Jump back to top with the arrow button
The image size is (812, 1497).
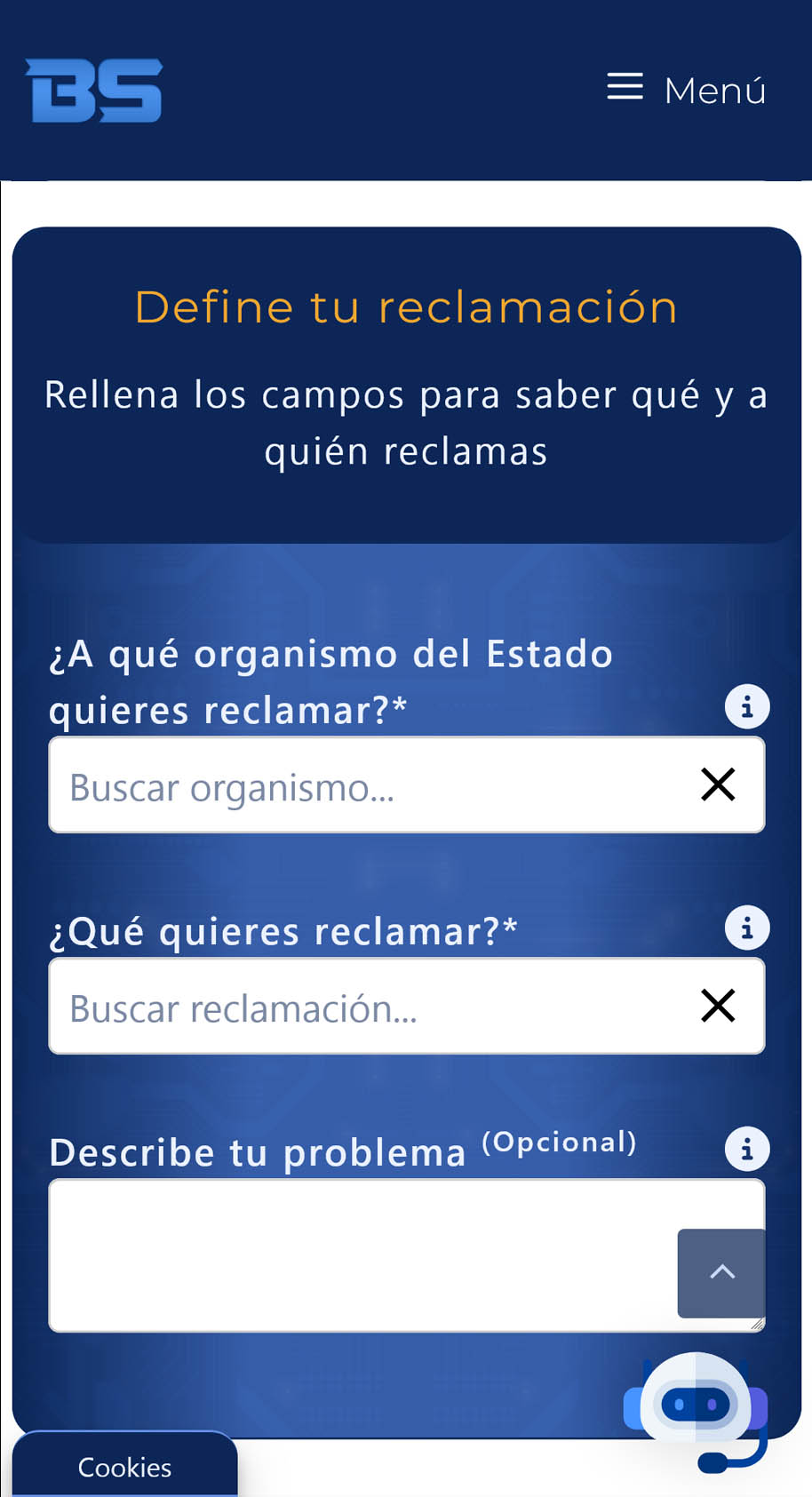pos(721,1273)
